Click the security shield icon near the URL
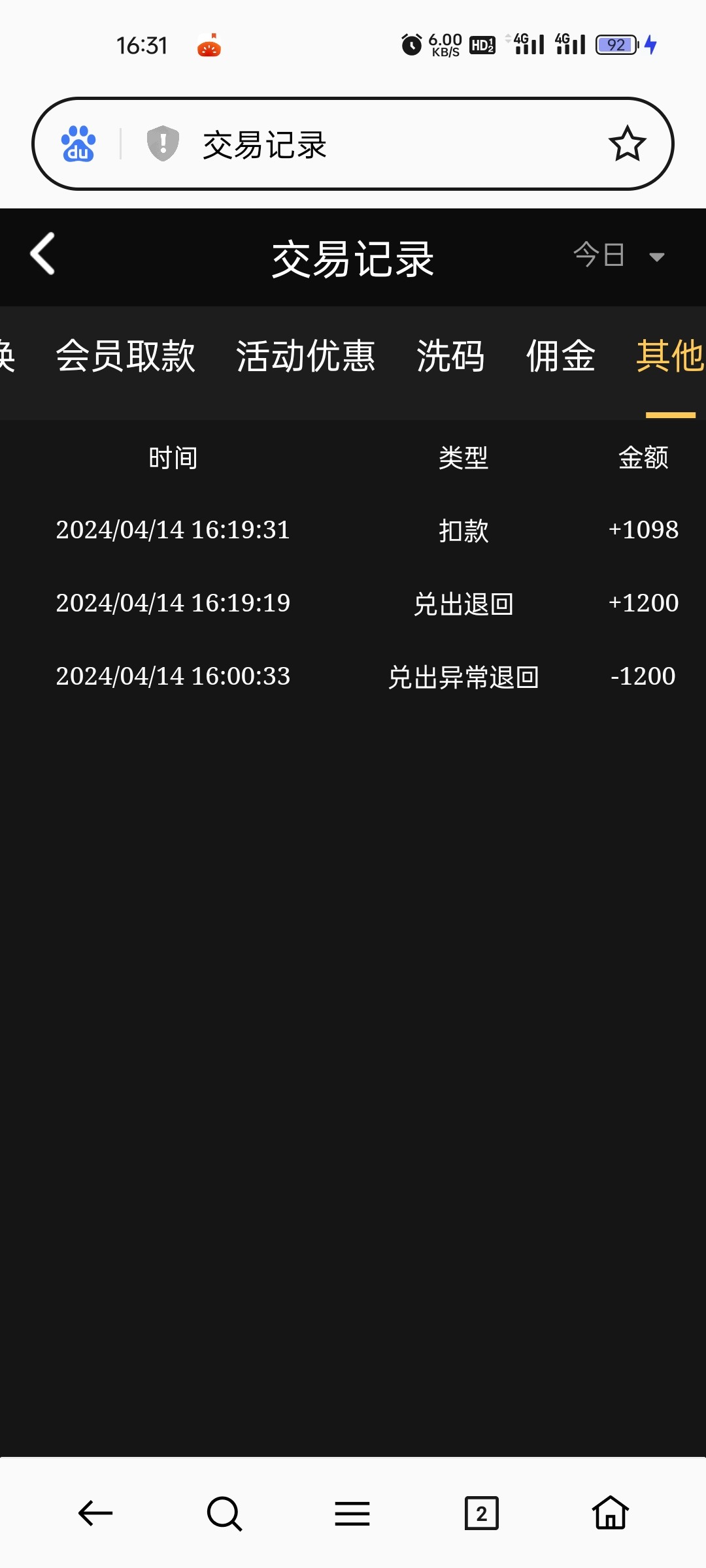 click(161, 145)
